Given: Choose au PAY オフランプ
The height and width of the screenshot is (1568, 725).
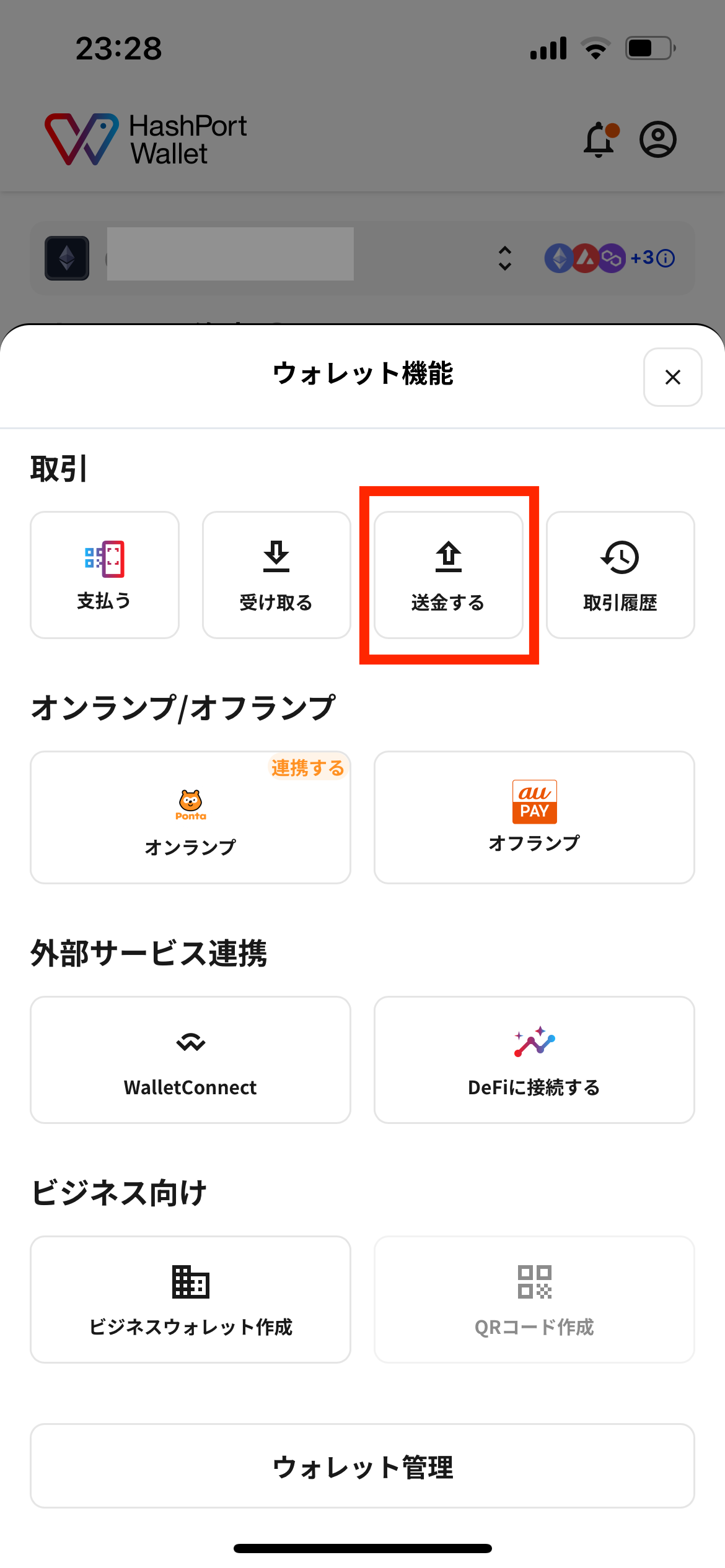Looking at the screenshot, I should pos(534,817).
